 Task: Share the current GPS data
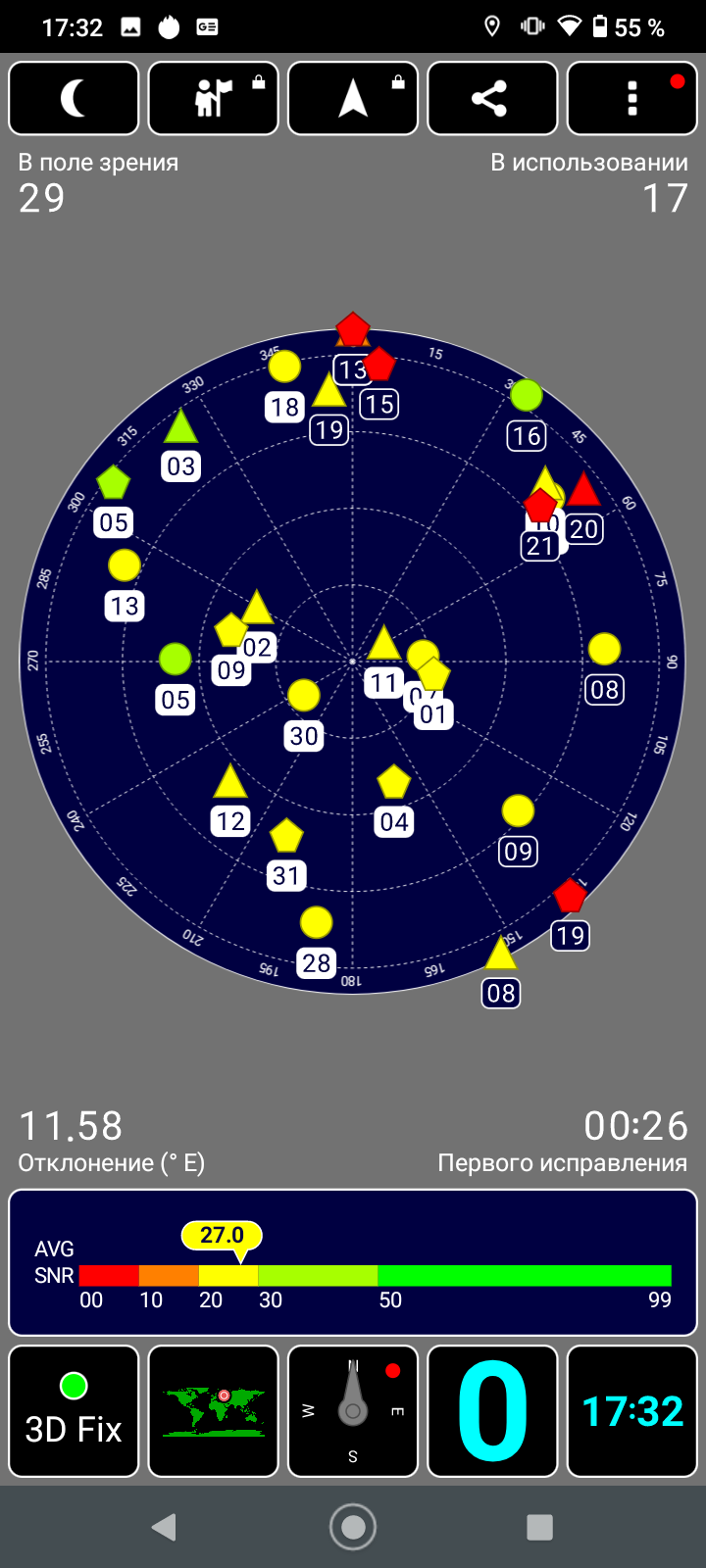click(492, 98)
